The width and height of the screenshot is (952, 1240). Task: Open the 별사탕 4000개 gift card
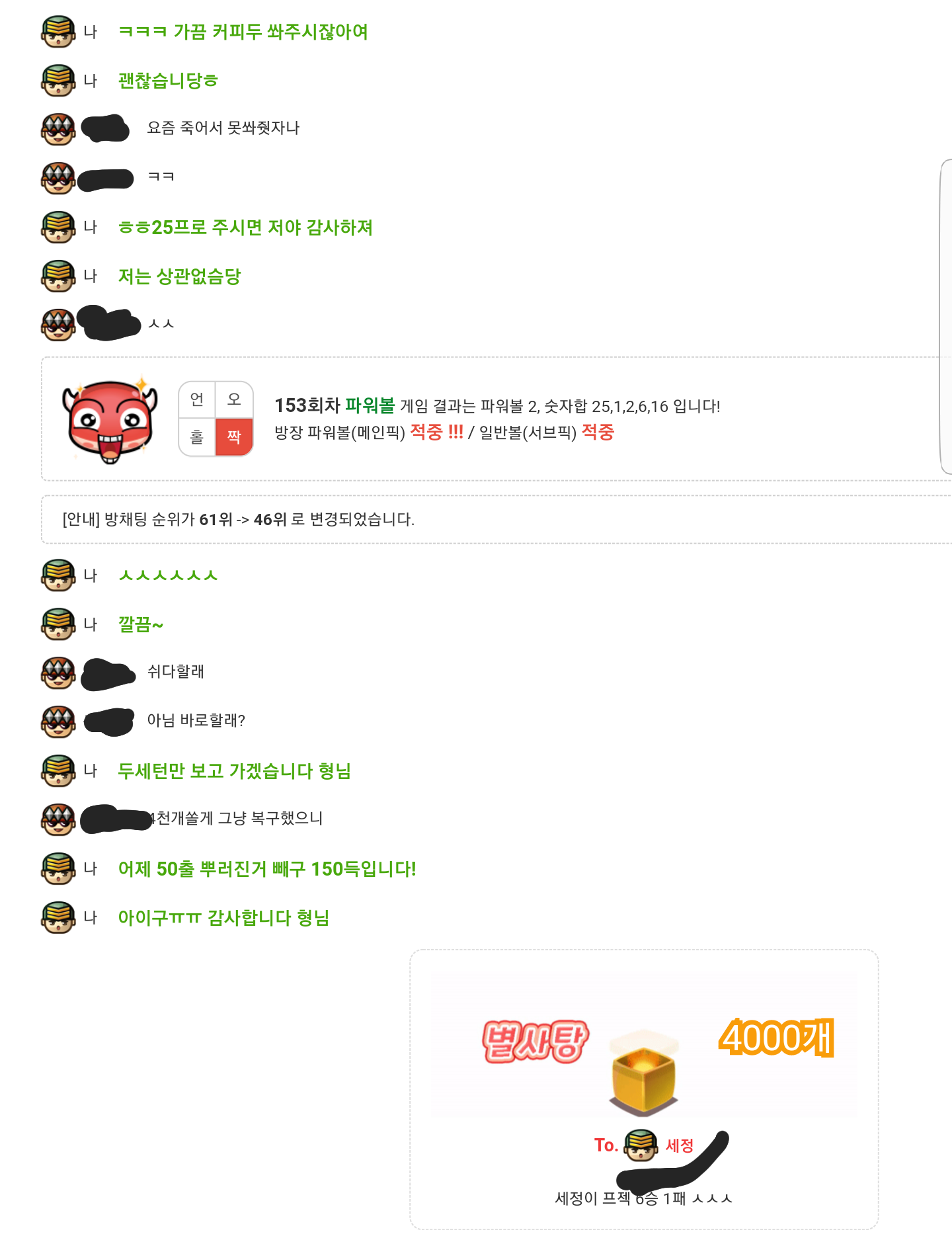[x=644, y=1045]
